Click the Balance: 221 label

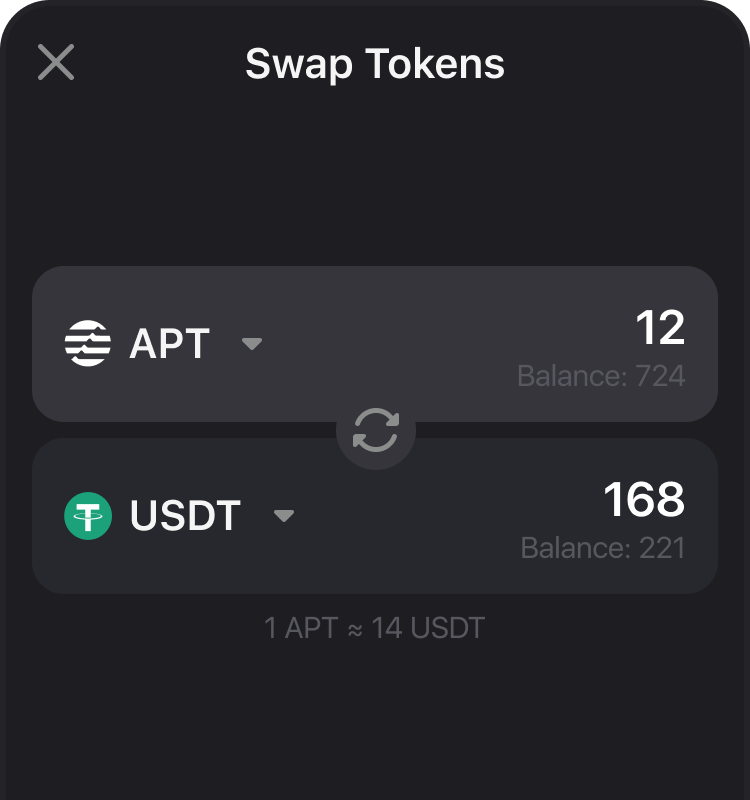(604, 548)
